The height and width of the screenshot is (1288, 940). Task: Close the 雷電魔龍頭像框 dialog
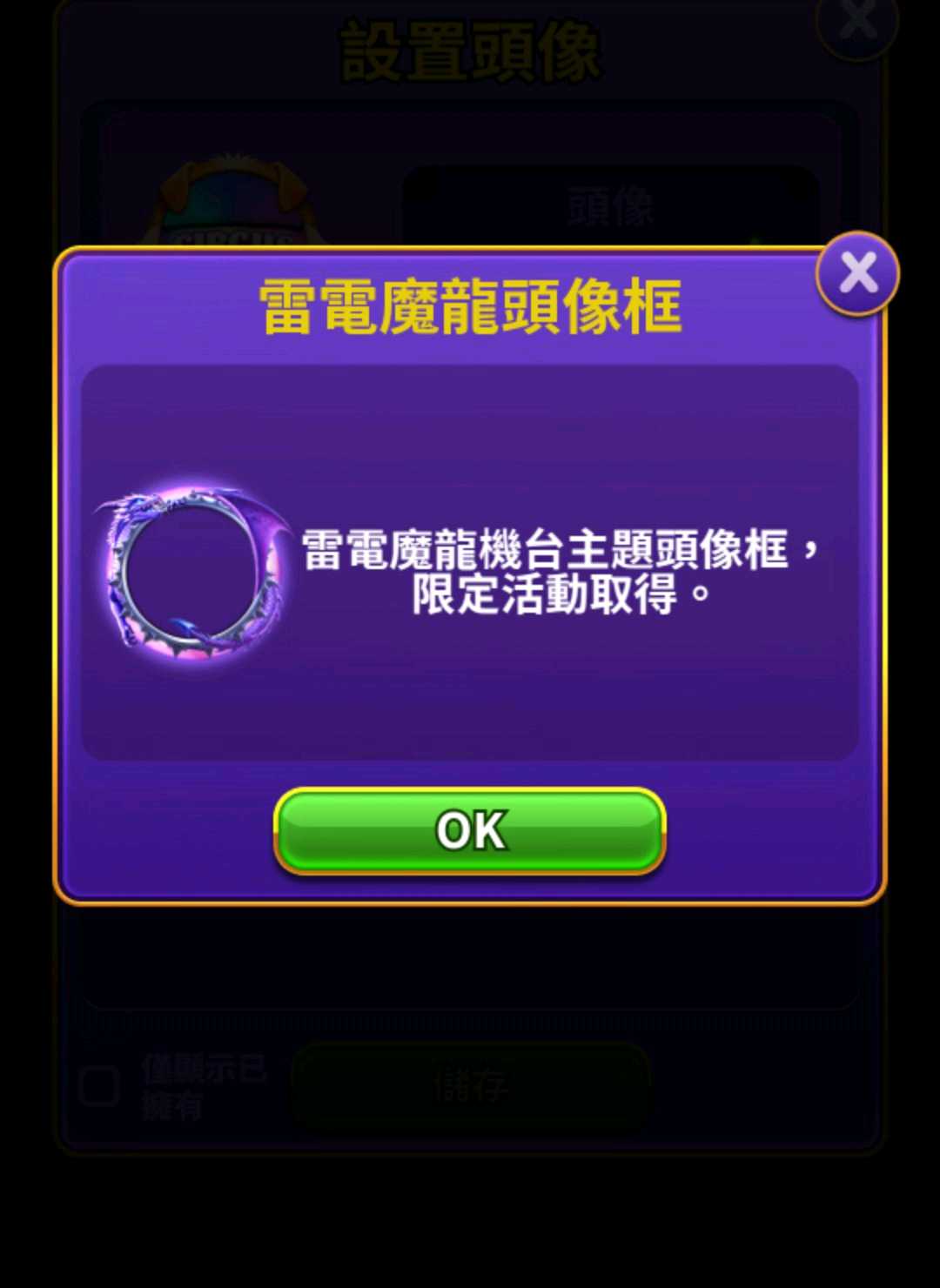857,273
